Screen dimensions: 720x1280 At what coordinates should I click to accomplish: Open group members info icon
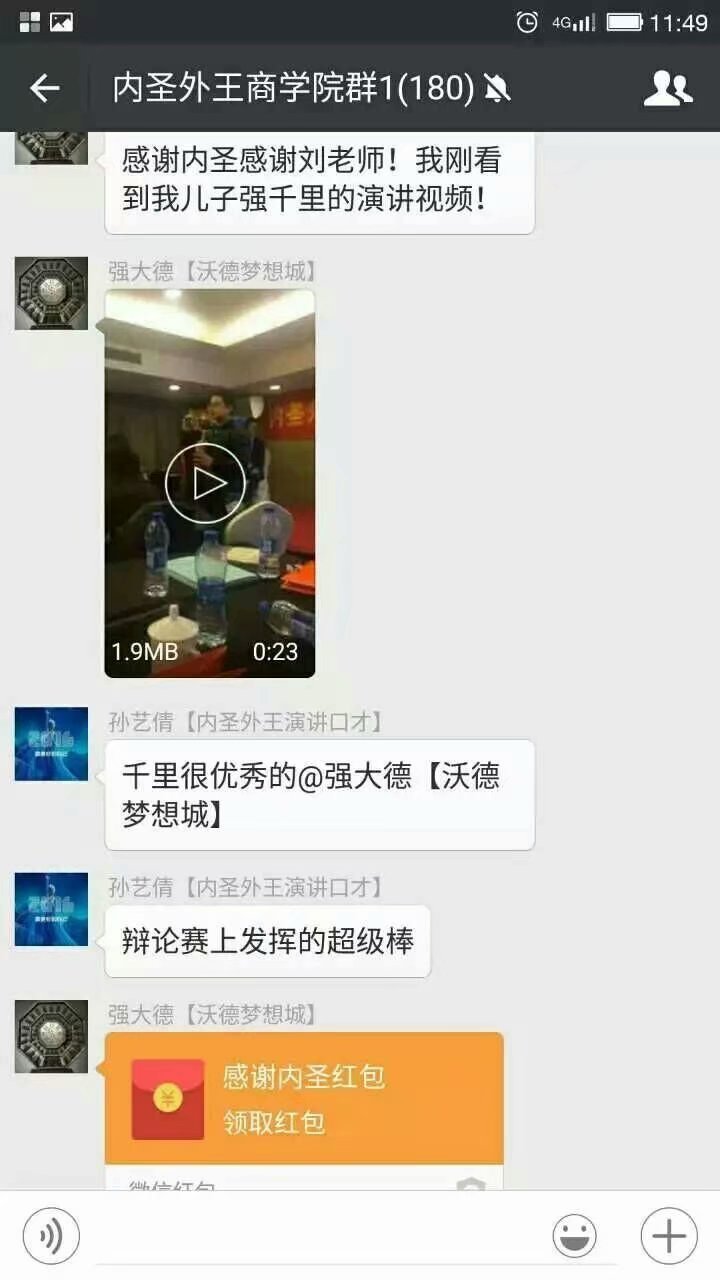(x=668, y=89)
